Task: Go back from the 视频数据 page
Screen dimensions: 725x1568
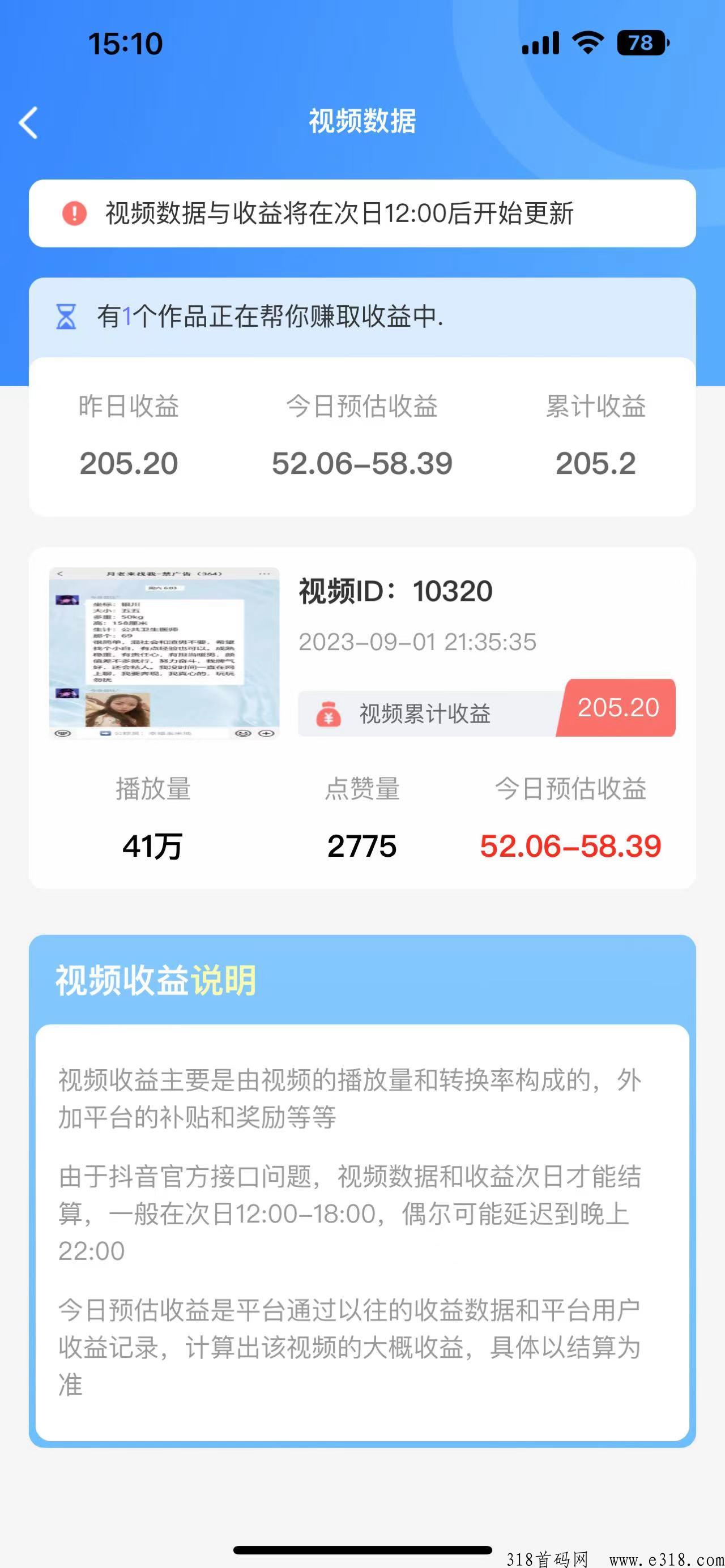Action: [x=29, y=122]
